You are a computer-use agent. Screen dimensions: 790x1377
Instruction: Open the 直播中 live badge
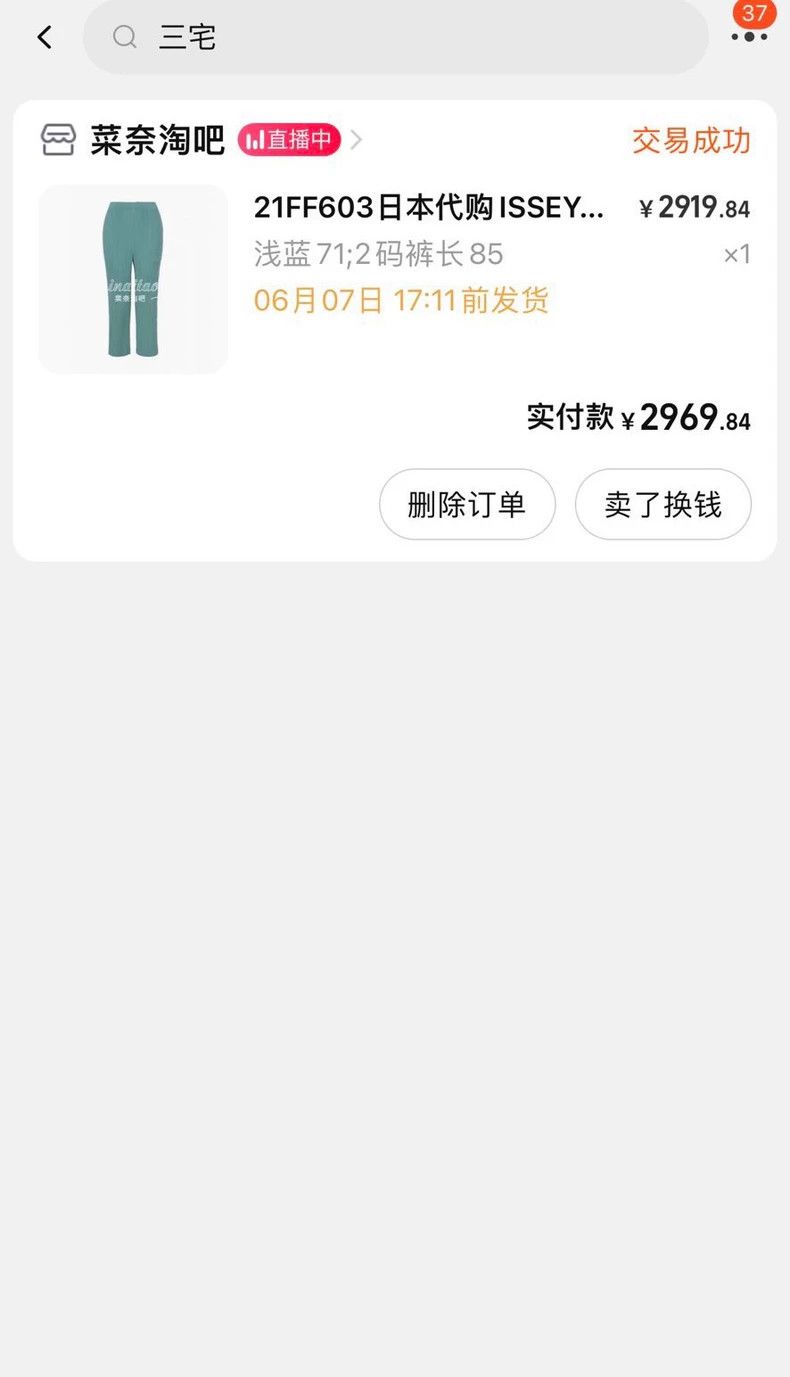point(290,140)
